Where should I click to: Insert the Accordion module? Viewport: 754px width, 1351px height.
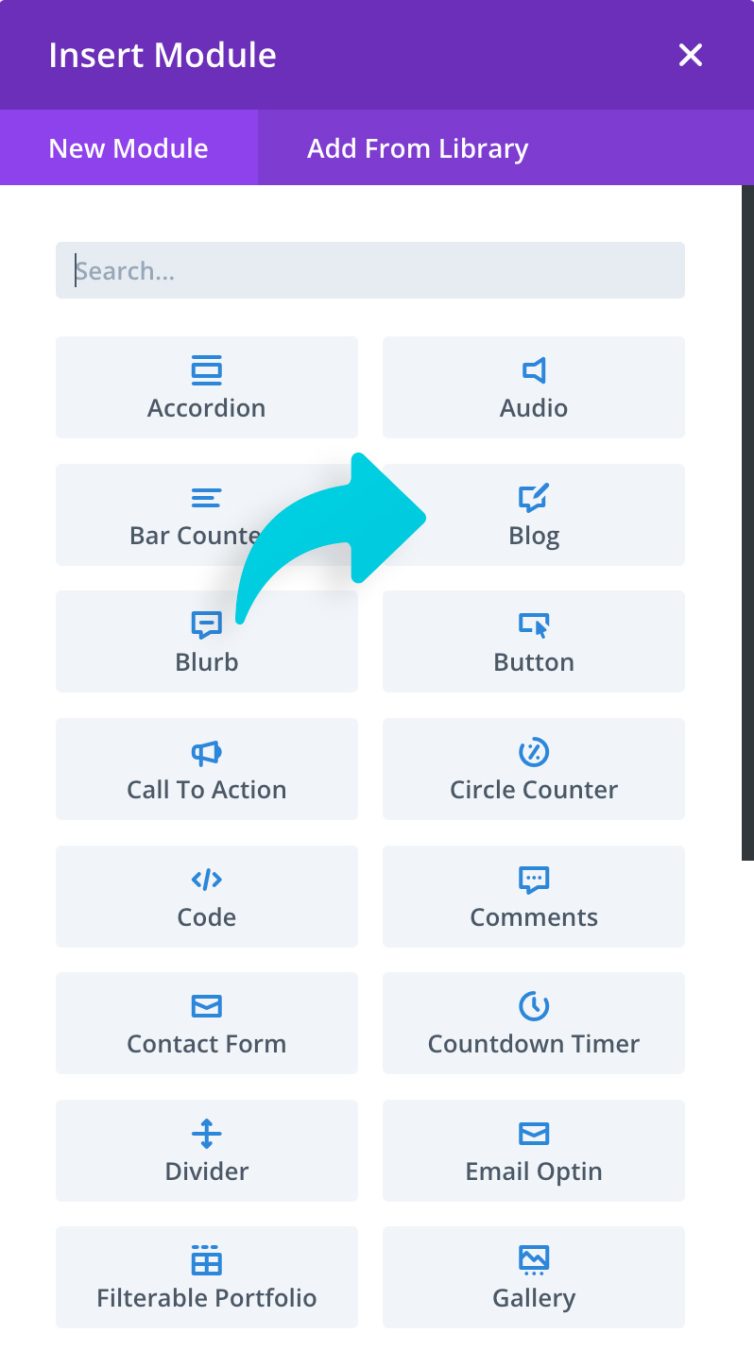[206, 388]
